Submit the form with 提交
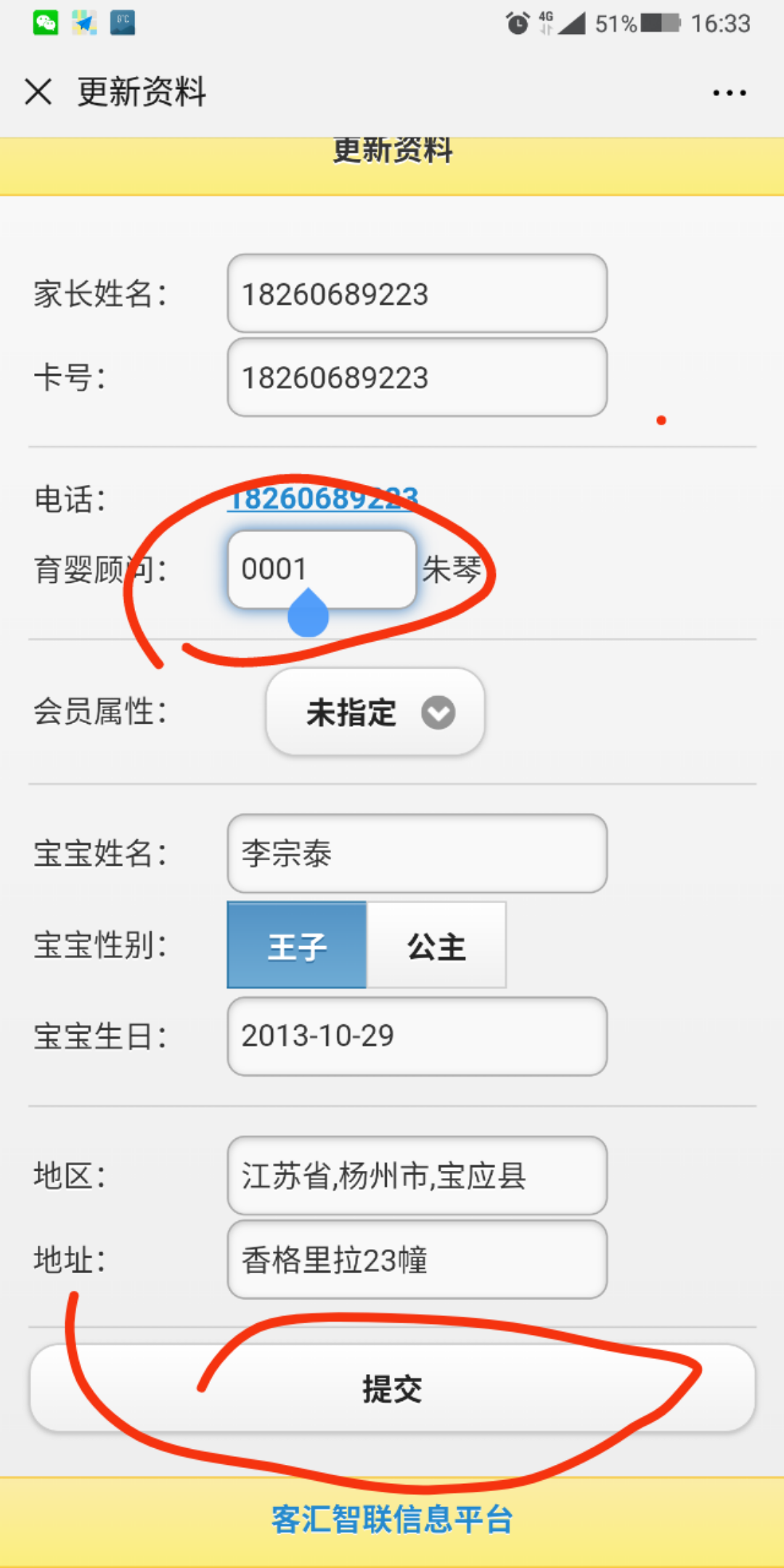The height and width of the screenshot is (1568, 784). coord(392,1389)
